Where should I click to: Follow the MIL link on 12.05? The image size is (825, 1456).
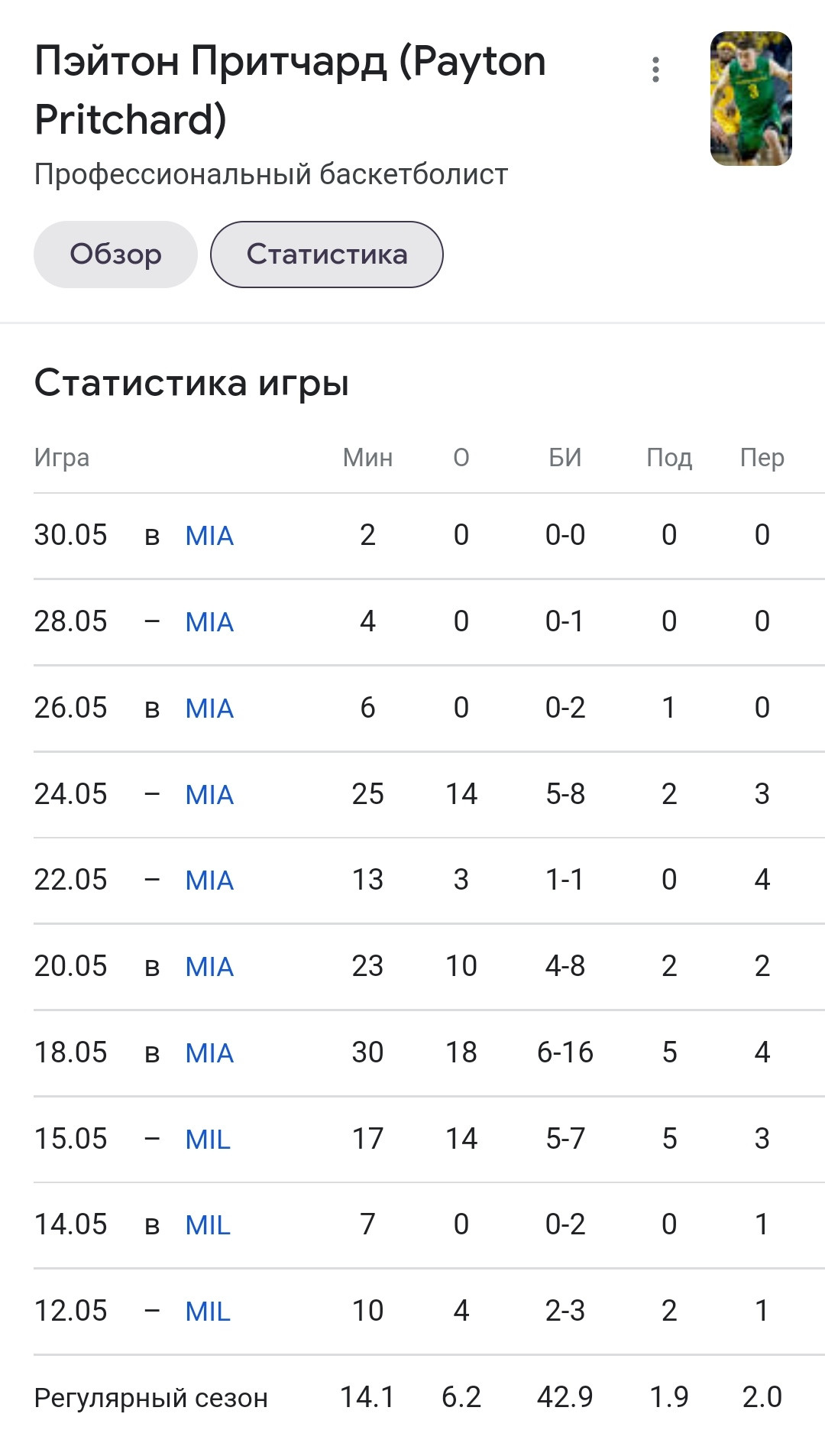point(208,1312)
